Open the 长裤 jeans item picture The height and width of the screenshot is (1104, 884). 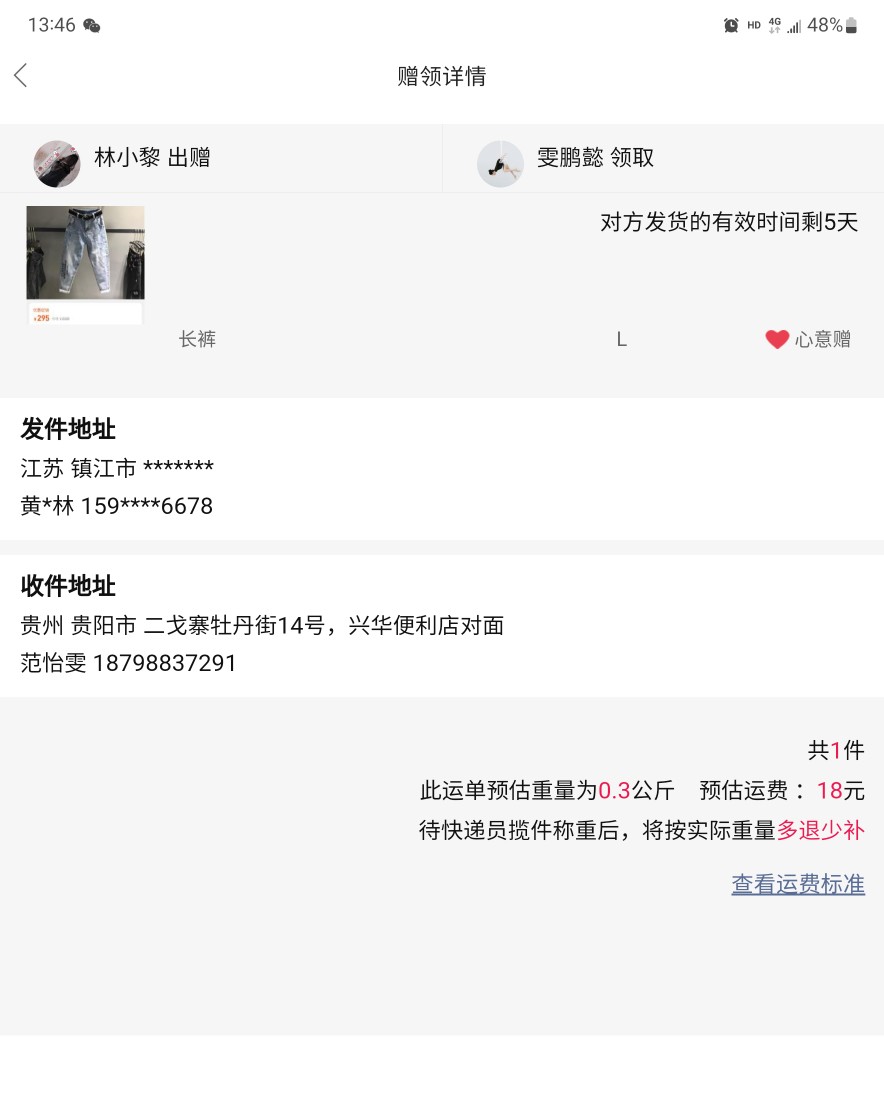point(85,264)
